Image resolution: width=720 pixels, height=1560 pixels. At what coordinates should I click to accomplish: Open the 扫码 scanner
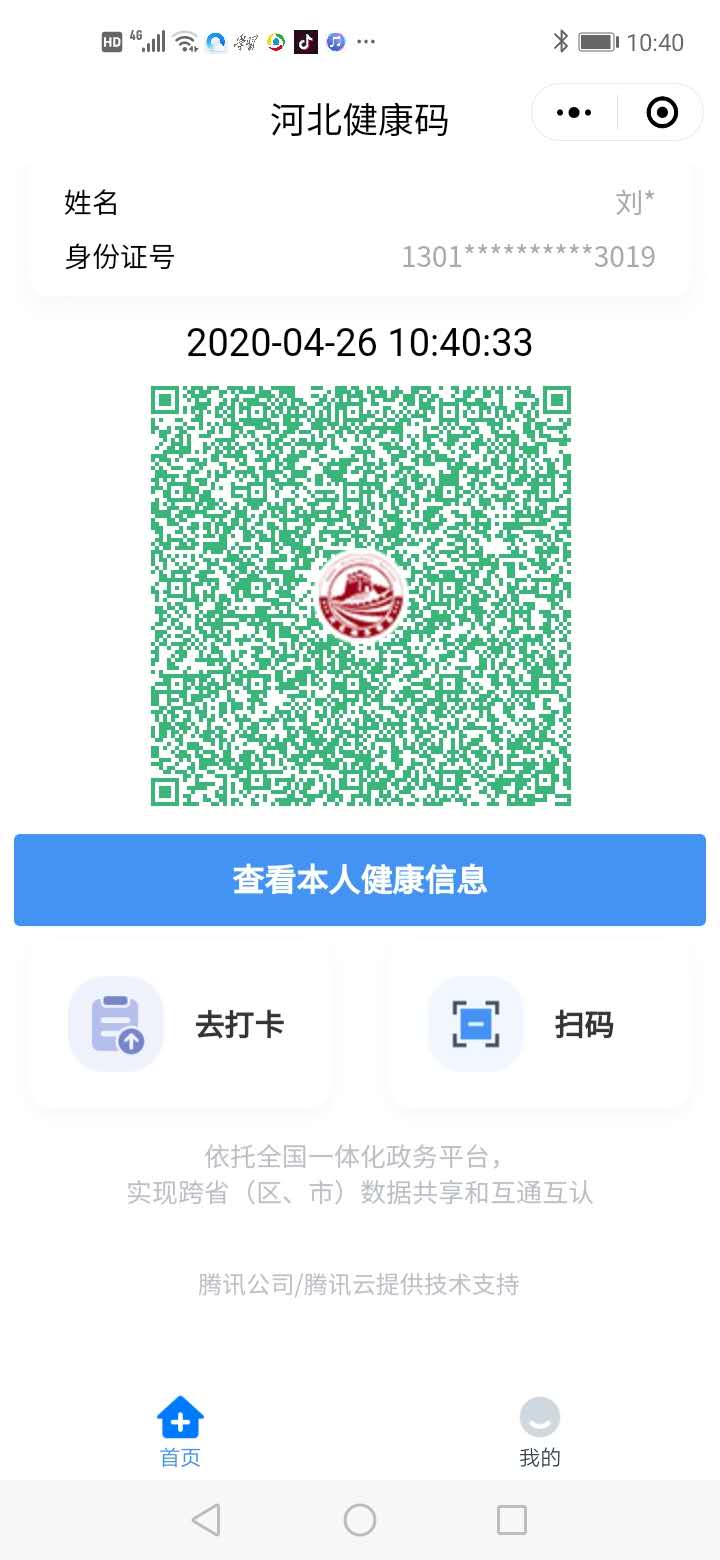pos(539,1025)
